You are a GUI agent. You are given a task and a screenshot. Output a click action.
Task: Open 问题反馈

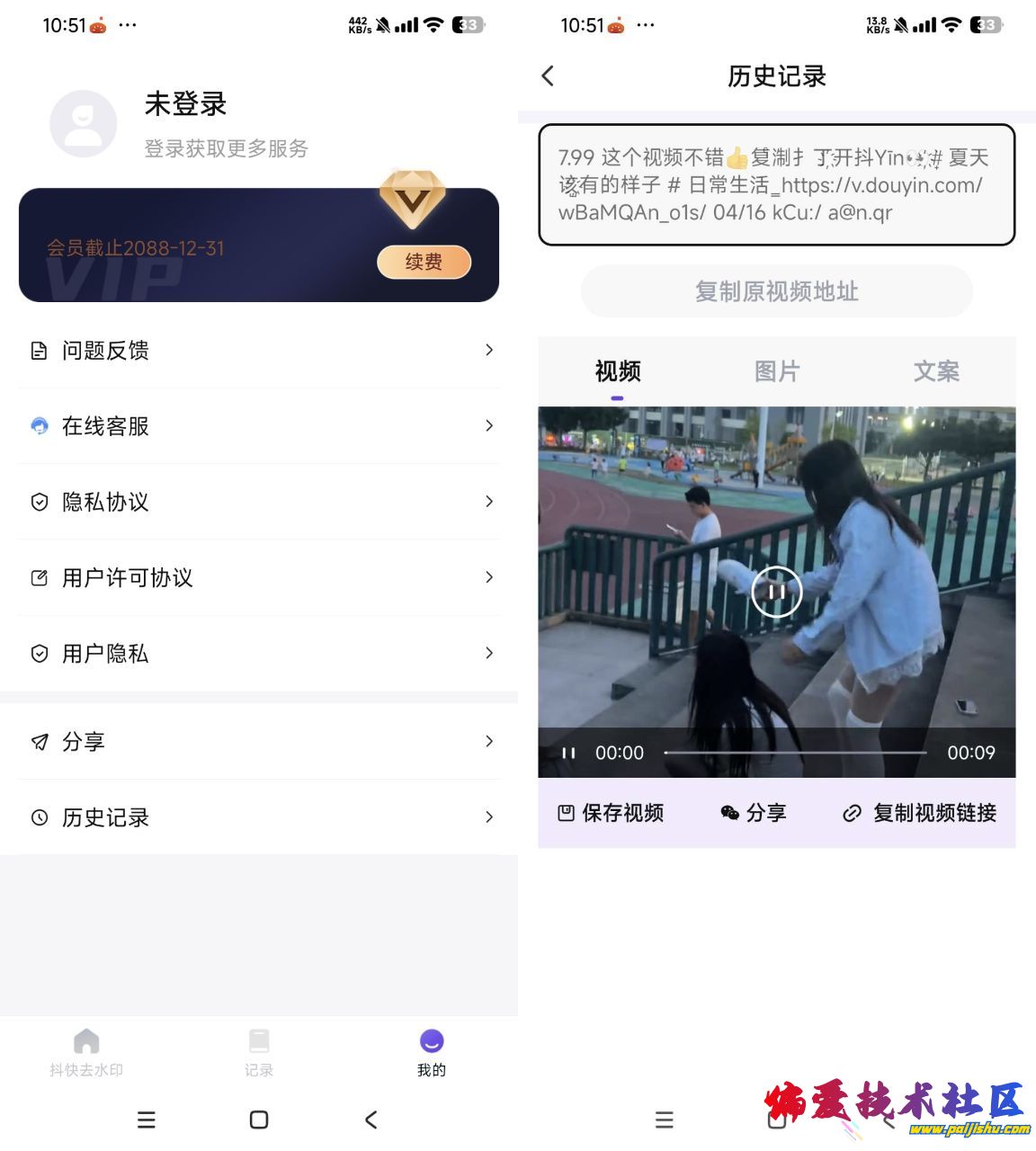259,351
